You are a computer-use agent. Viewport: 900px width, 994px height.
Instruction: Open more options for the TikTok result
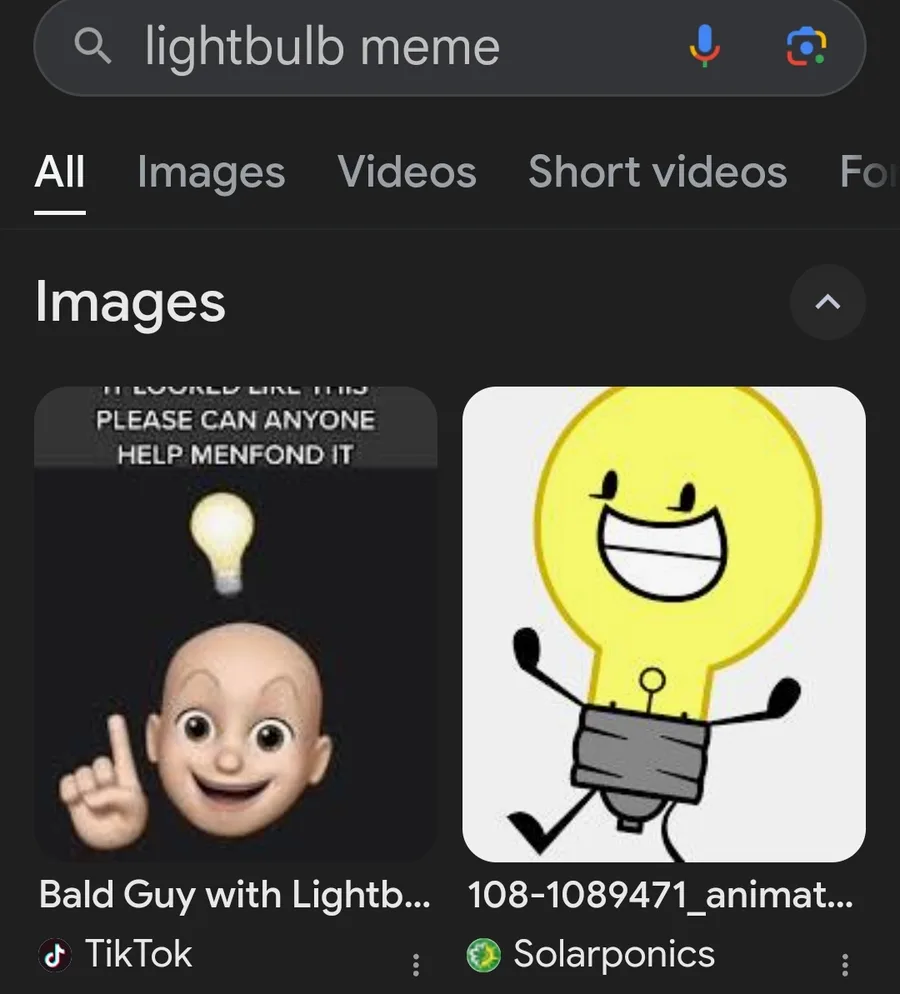pos(416,965)
